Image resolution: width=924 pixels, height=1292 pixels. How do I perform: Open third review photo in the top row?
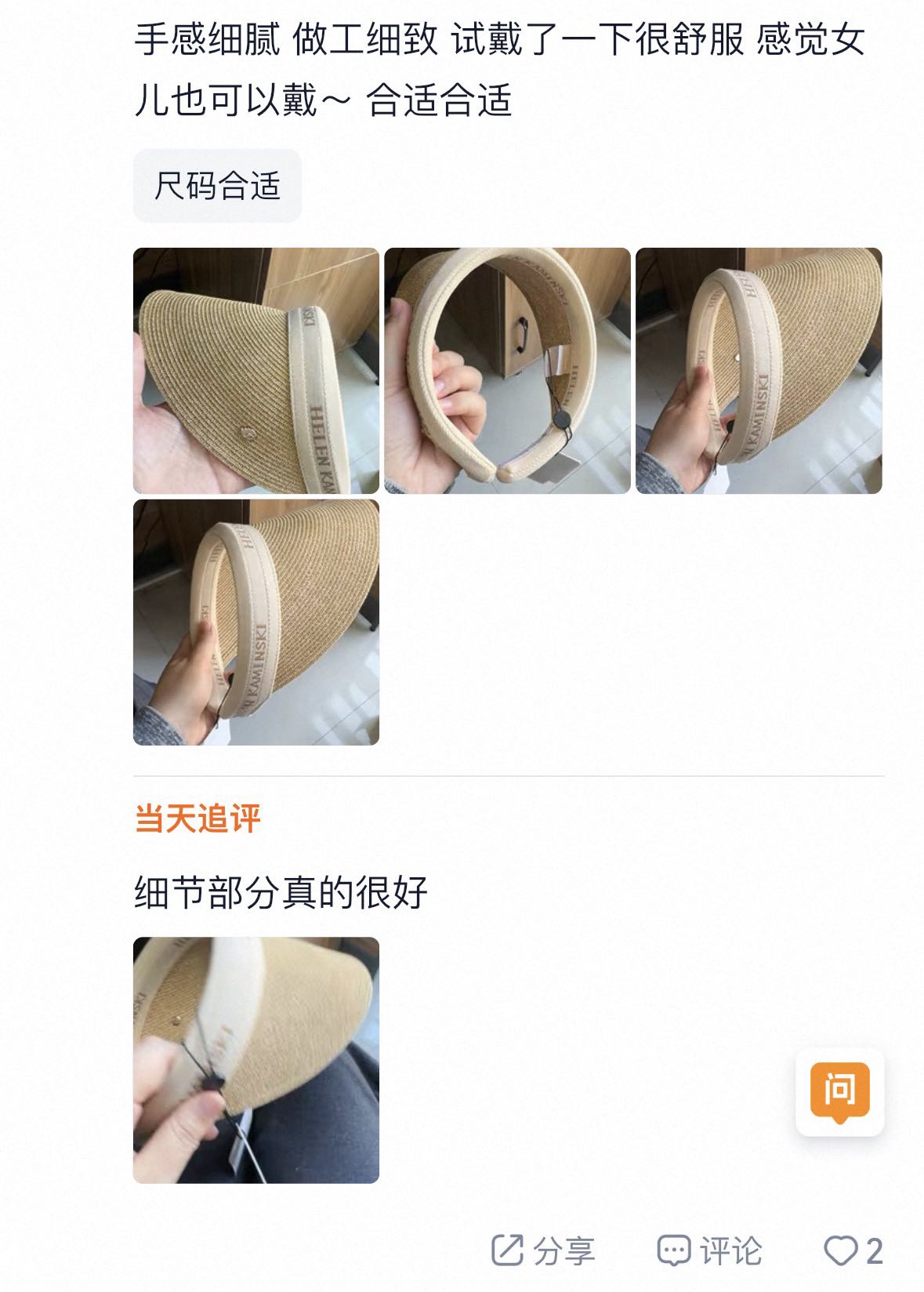(x=759, y=371)
